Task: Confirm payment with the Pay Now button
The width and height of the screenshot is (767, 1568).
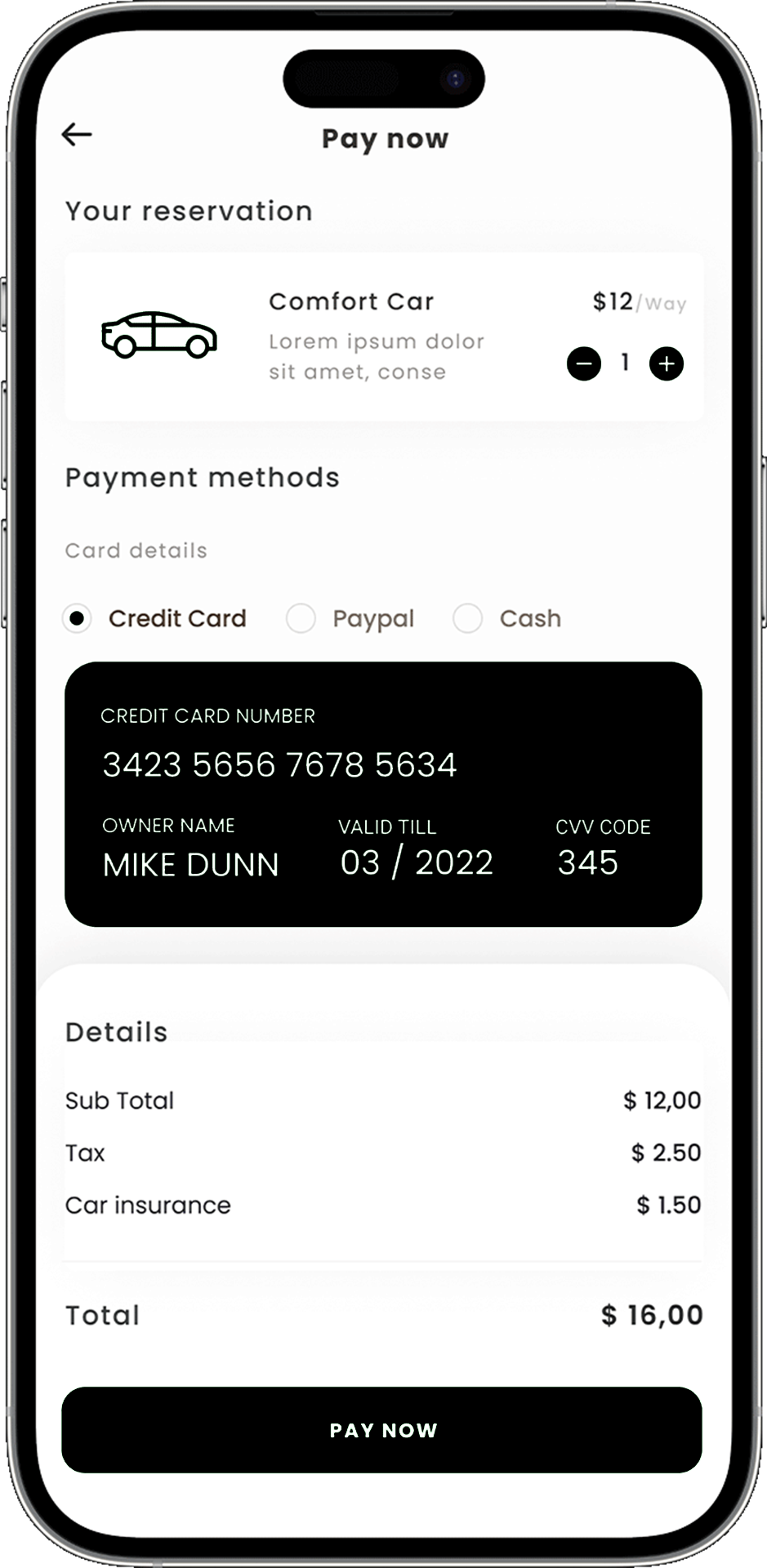Action: pyautogui.click(x=382, y=1430)
